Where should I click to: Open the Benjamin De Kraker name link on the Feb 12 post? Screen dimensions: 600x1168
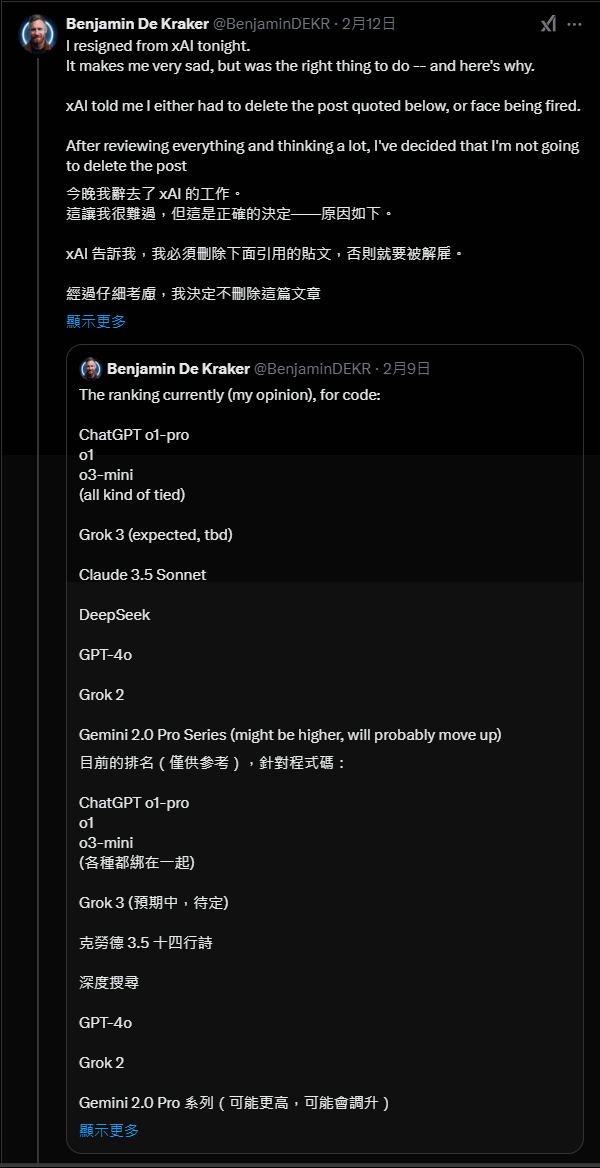pyautogui.click(x=137, y=24)
